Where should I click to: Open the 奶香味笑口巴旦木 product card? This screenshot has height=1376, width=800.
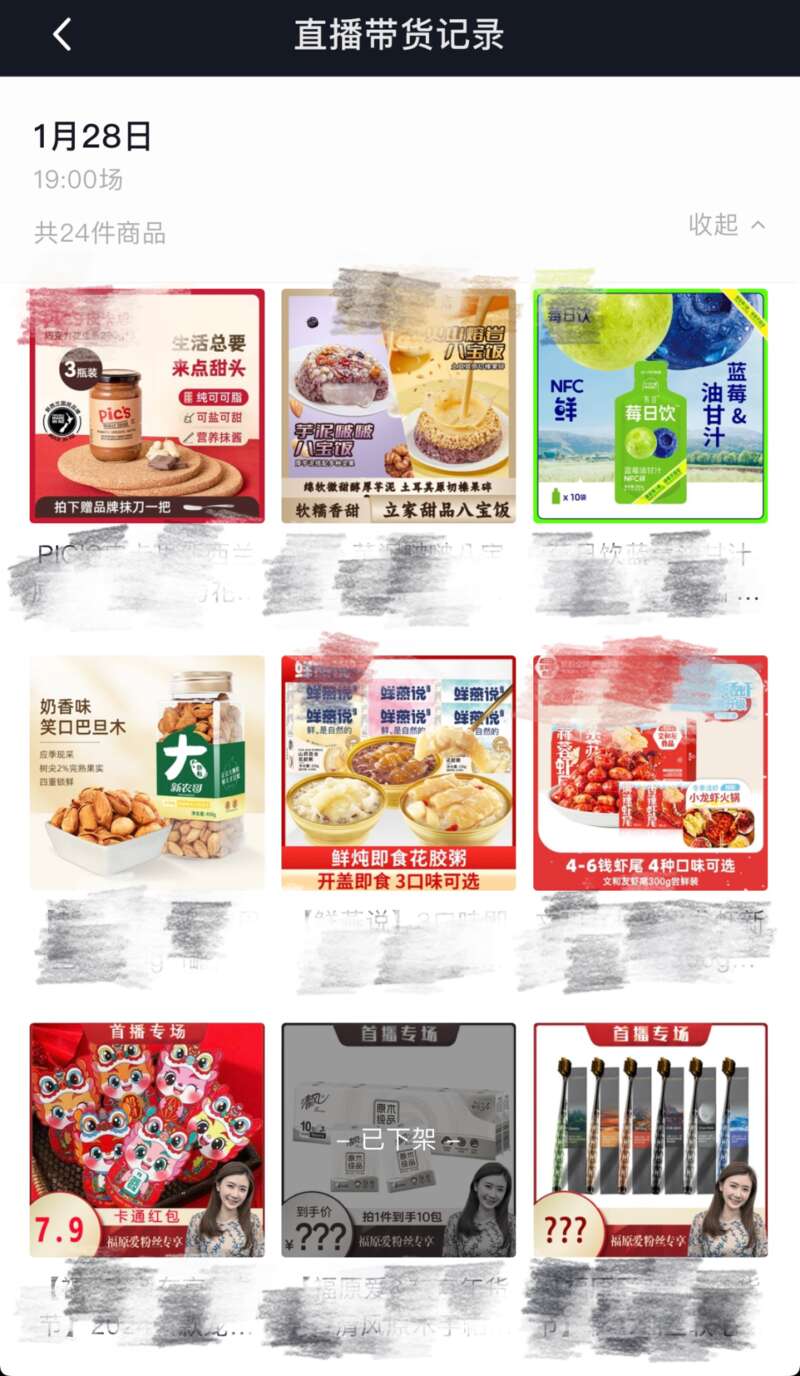point(147,772)
